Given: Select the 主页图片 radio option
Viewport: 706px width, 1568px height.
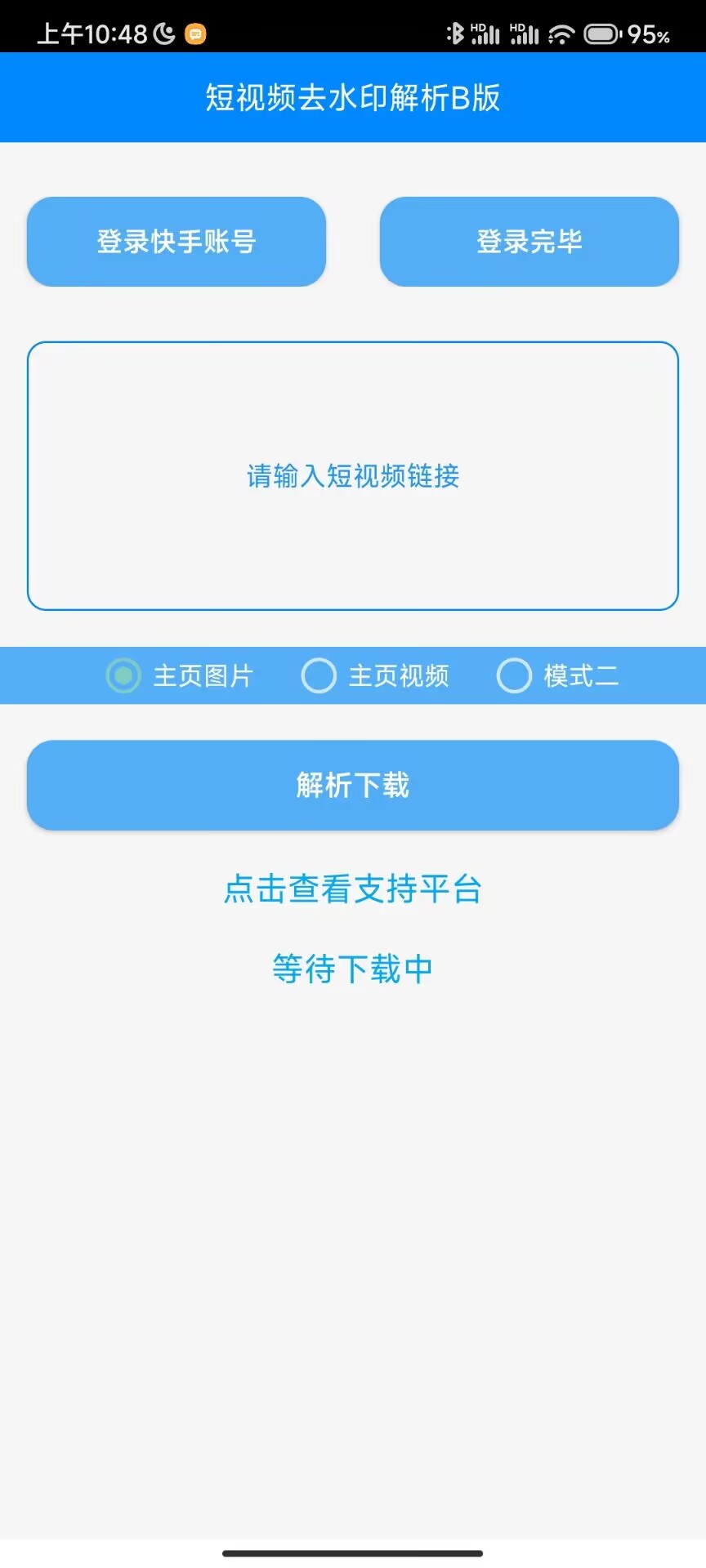Looking at the screenshot, I should tap(124, 675).
